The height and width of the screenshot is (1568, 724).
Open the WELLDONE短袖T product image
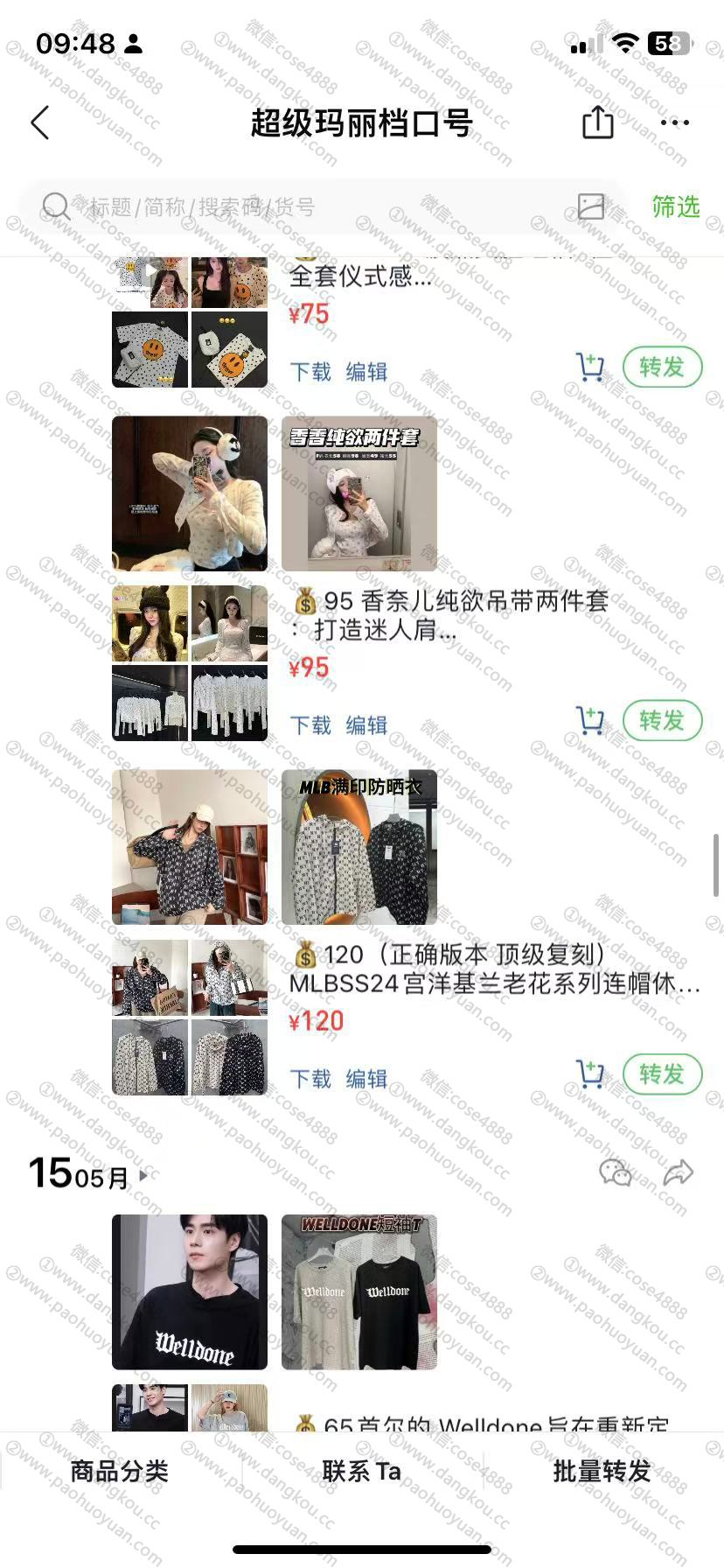click(359, 1291)
